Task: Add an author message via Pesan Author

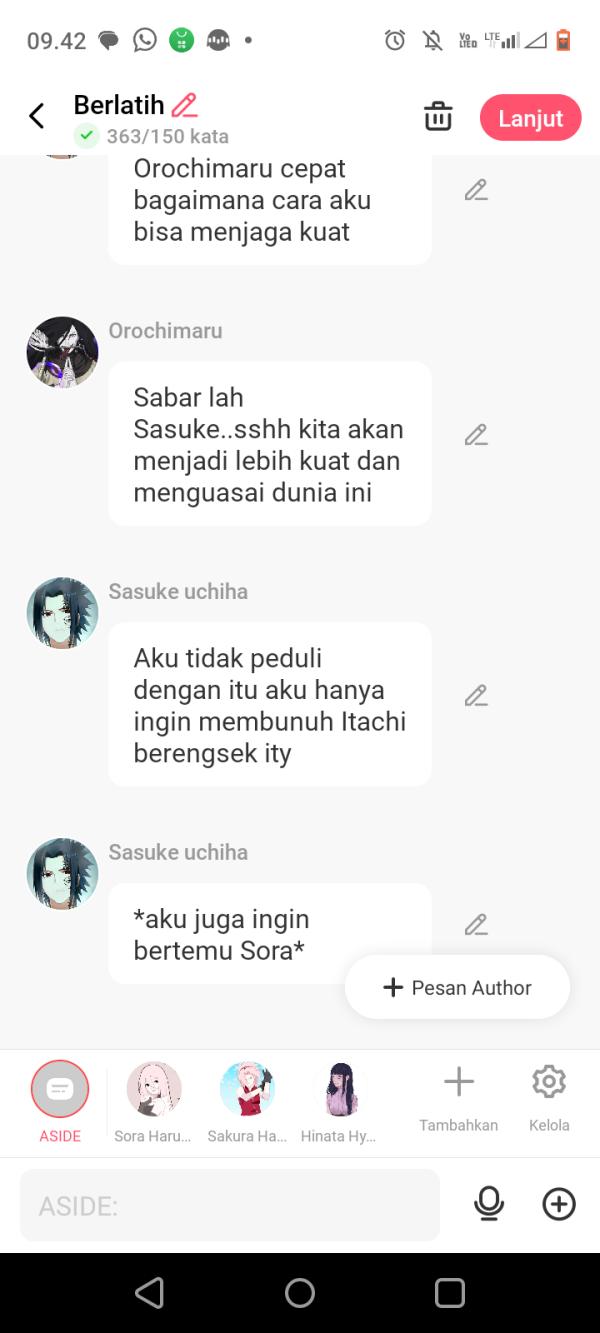Action: (x=458, y=987)
